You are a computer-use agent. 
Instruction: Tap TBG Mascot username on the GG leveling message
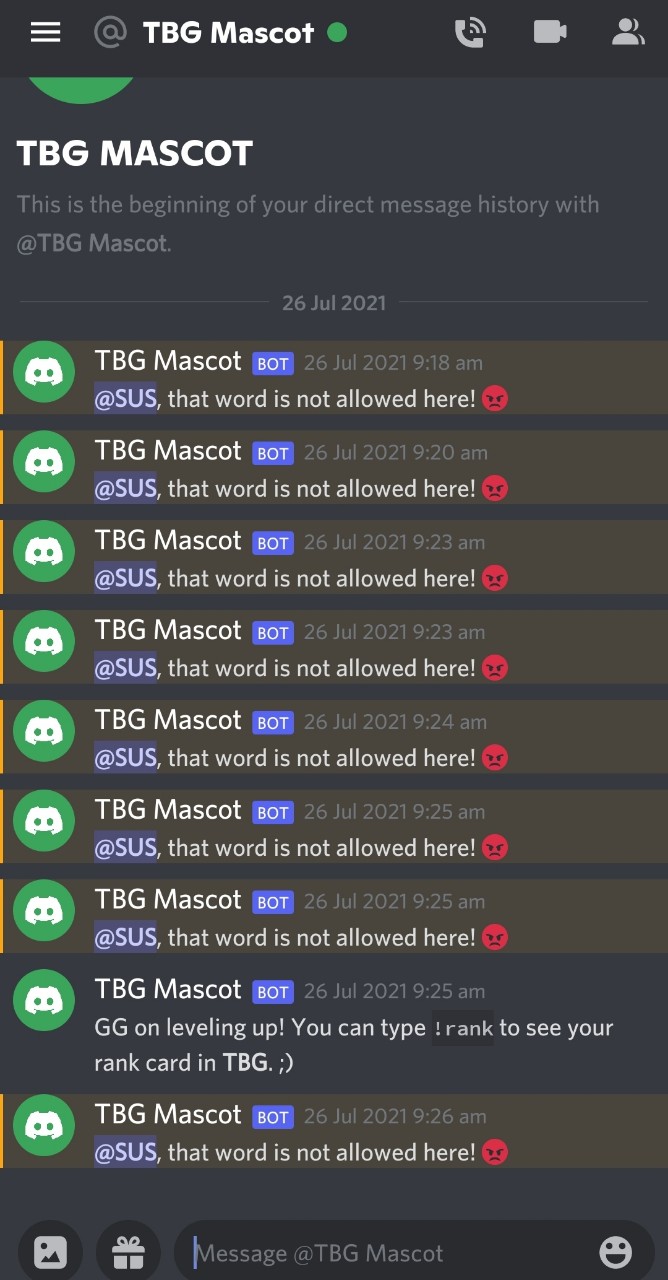point(168,990)
